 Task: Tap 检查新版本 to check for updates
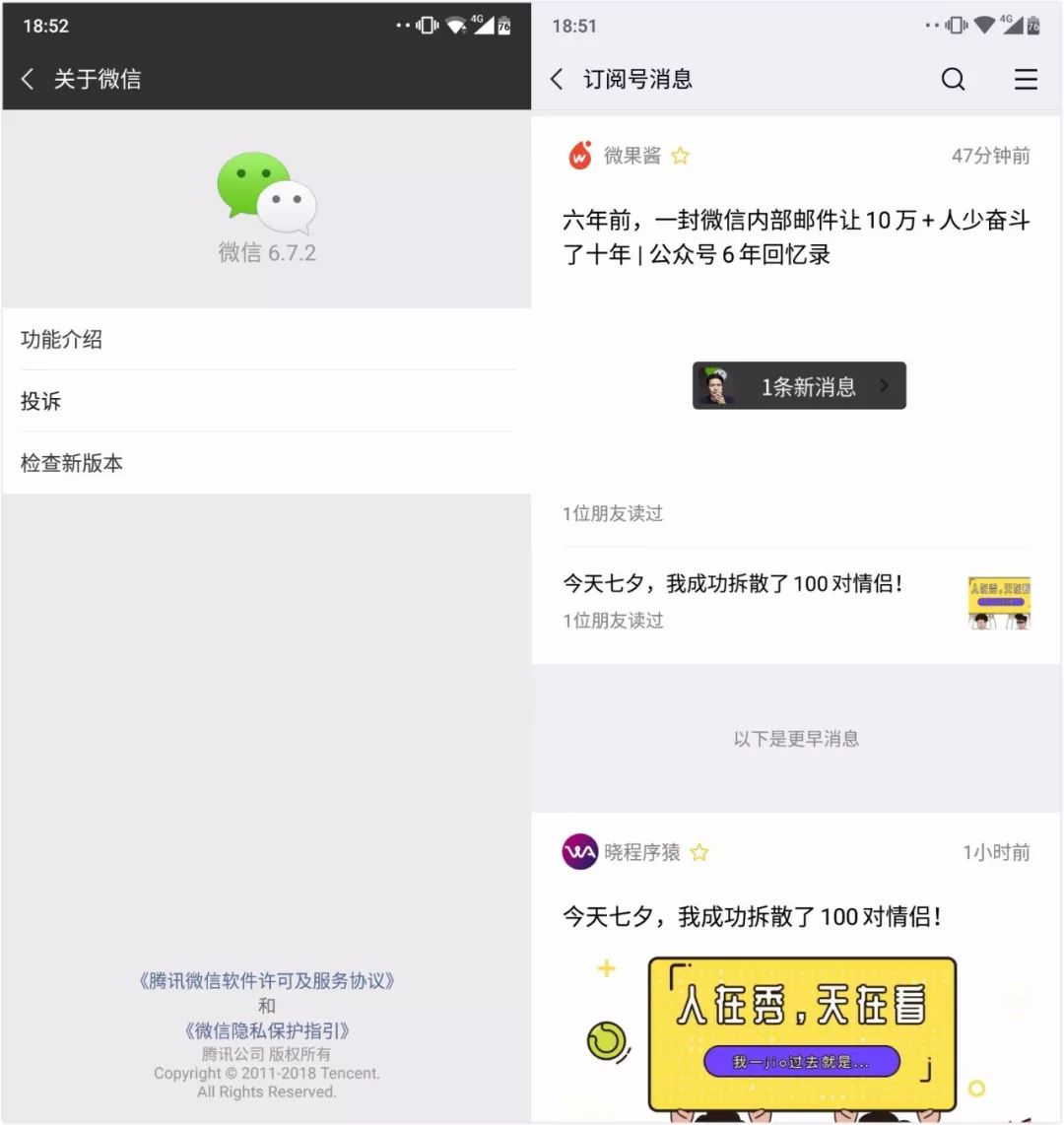tap(267, 463)
